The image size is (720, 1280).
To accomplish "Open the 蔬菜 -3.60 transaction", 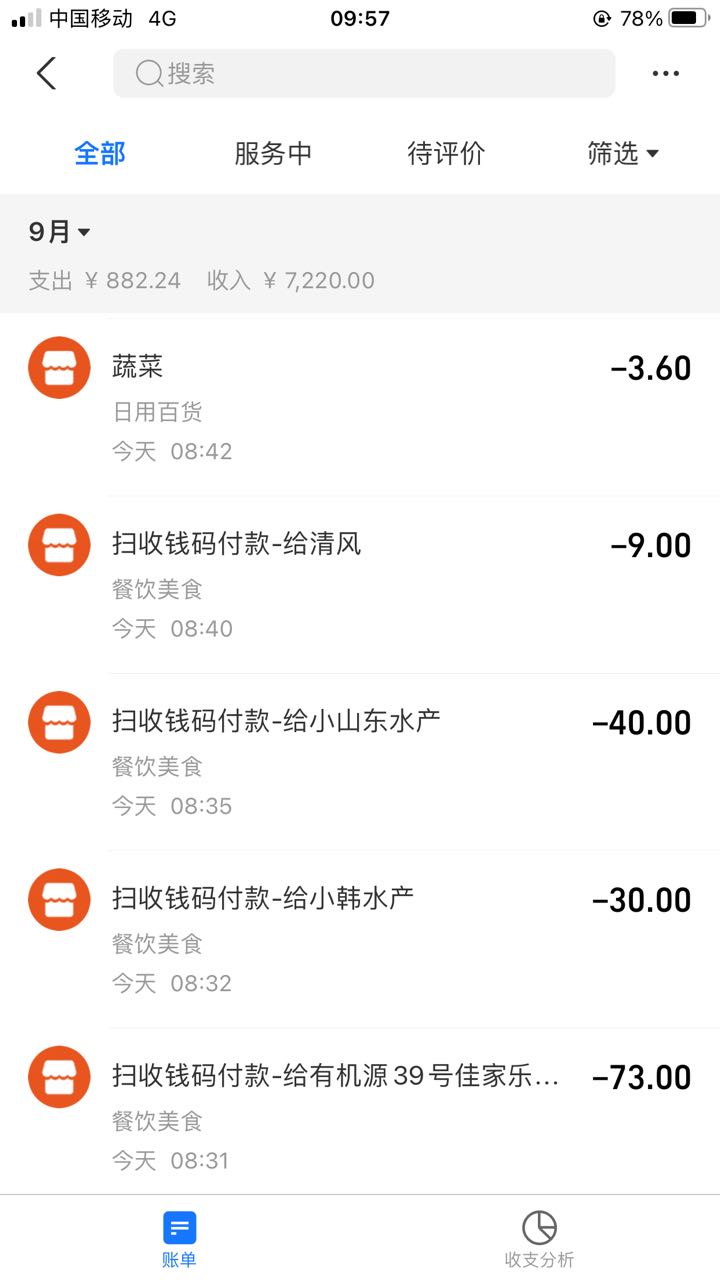I will point(360,407).
